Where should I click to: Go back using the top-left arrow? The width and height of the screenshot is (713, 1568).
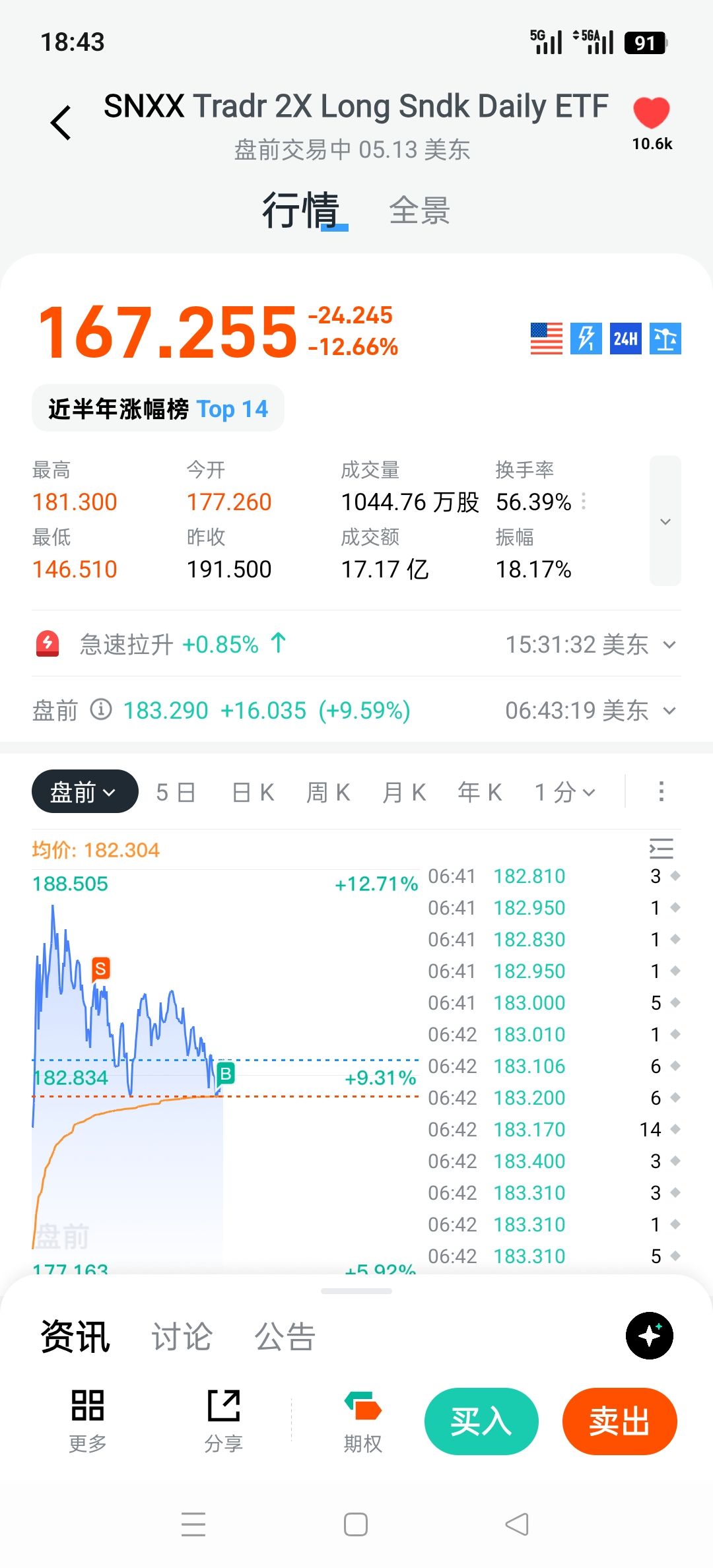tap(61, 123)
